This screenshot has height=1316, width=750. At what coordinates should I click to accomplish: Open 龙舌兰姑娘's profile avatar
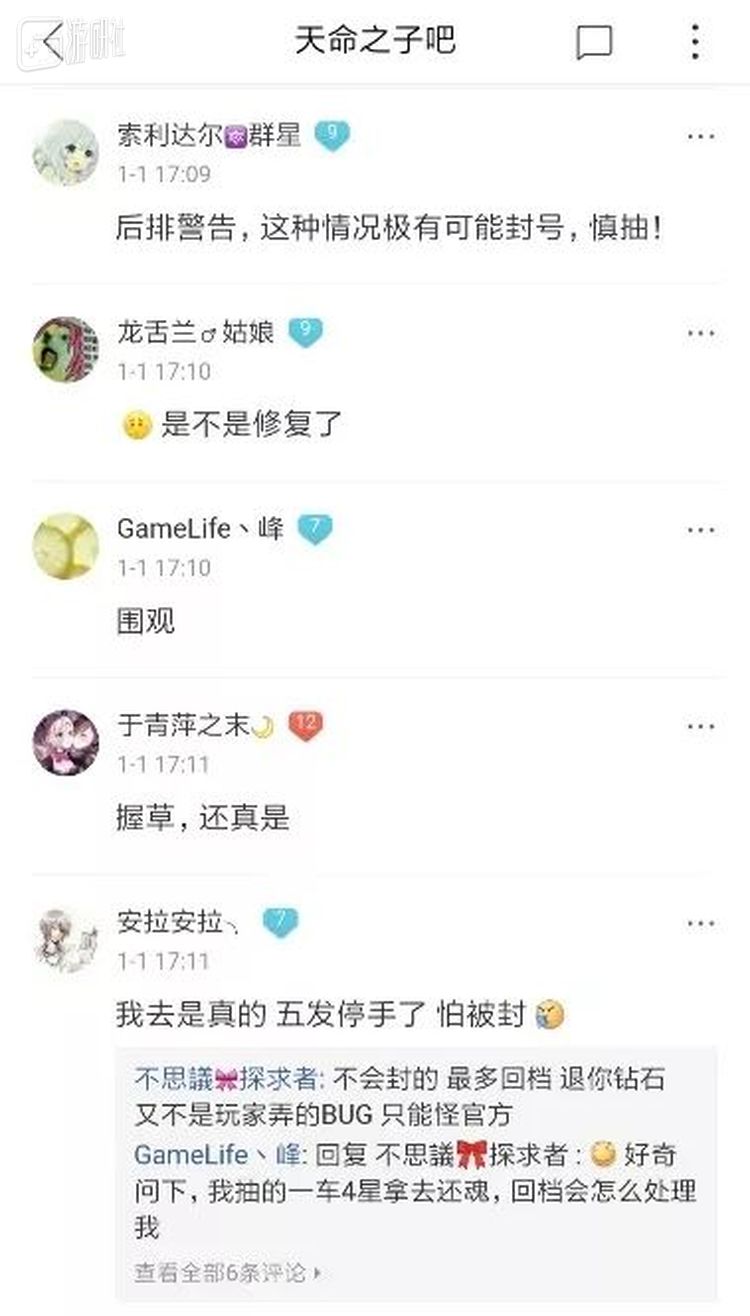coord(66,350)
